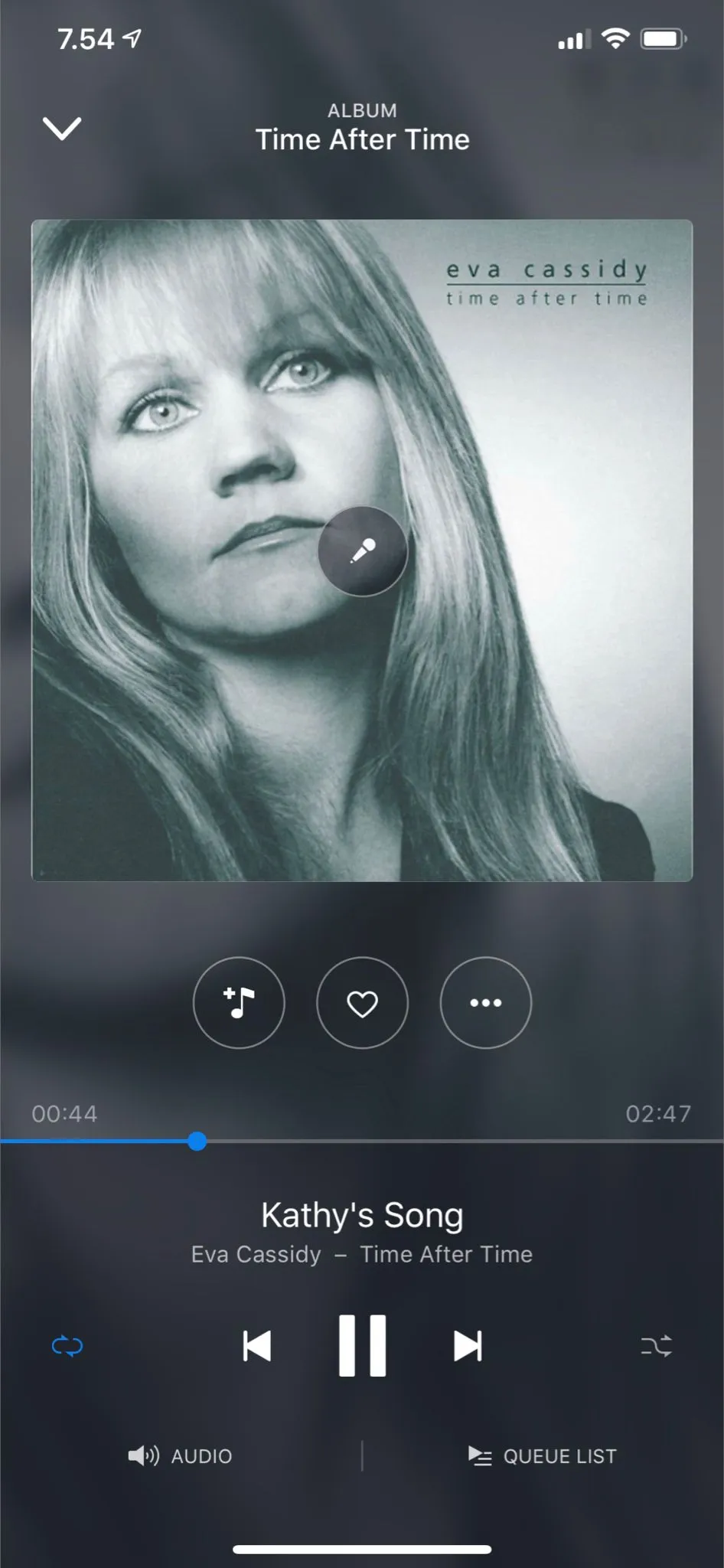The height and width of the screenshot is (1568, 724).
Task: Open lyrics with the microphone button
Action: [x=362, y=550]
